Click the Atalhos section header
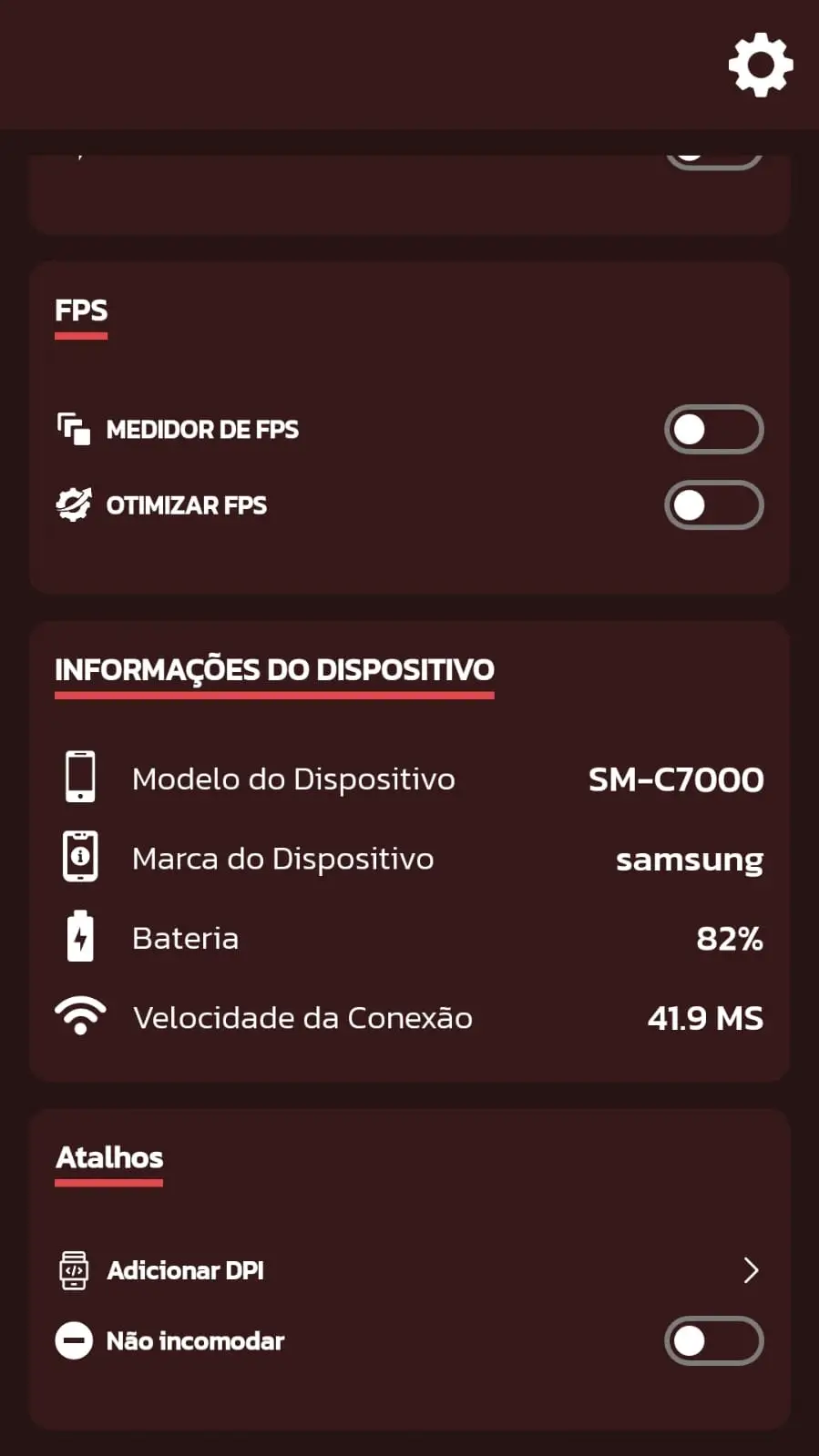This screenshot has width=819, height=1456. (x=108, y=1158)
